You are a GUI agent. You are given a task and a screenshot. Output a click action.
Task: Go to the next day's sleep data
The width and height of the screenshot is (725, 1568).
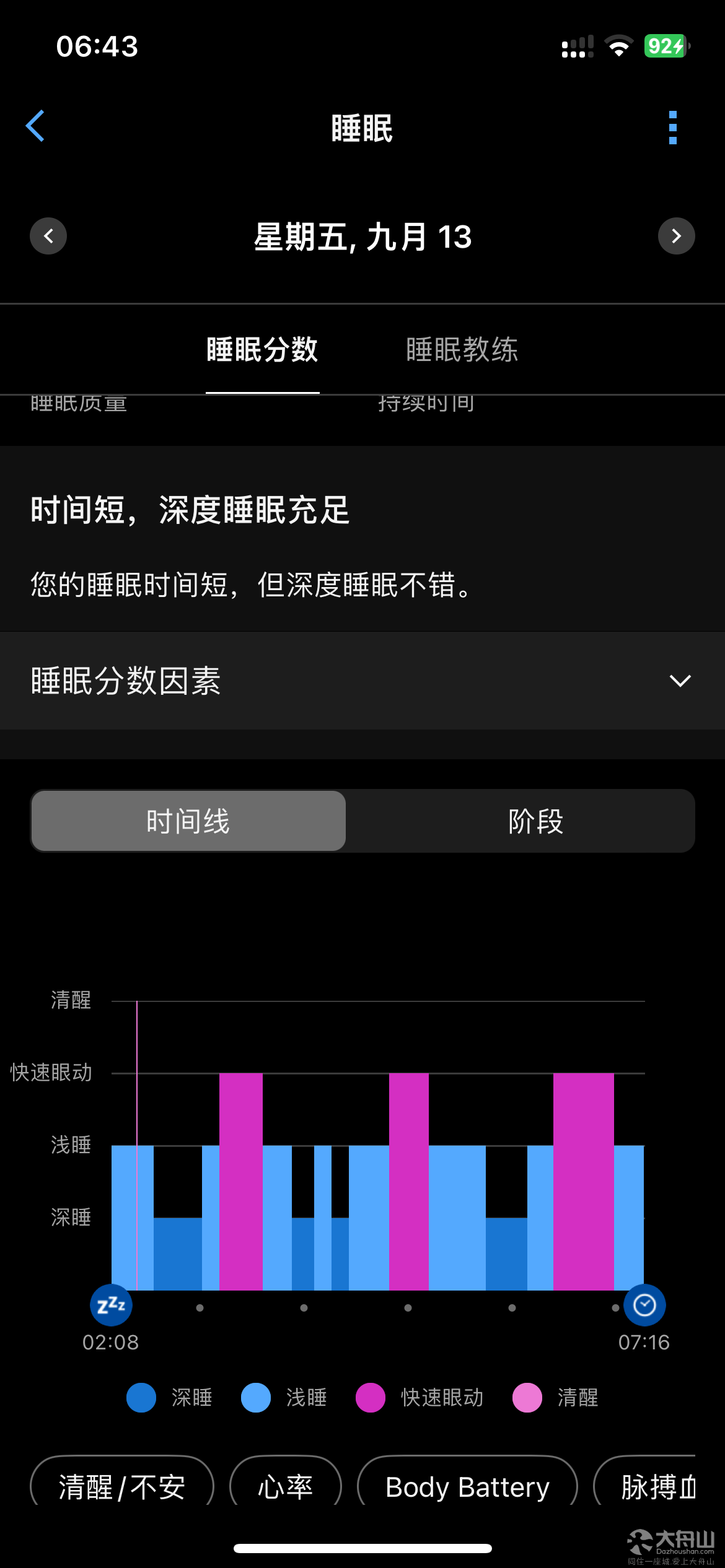click(677, 236)
